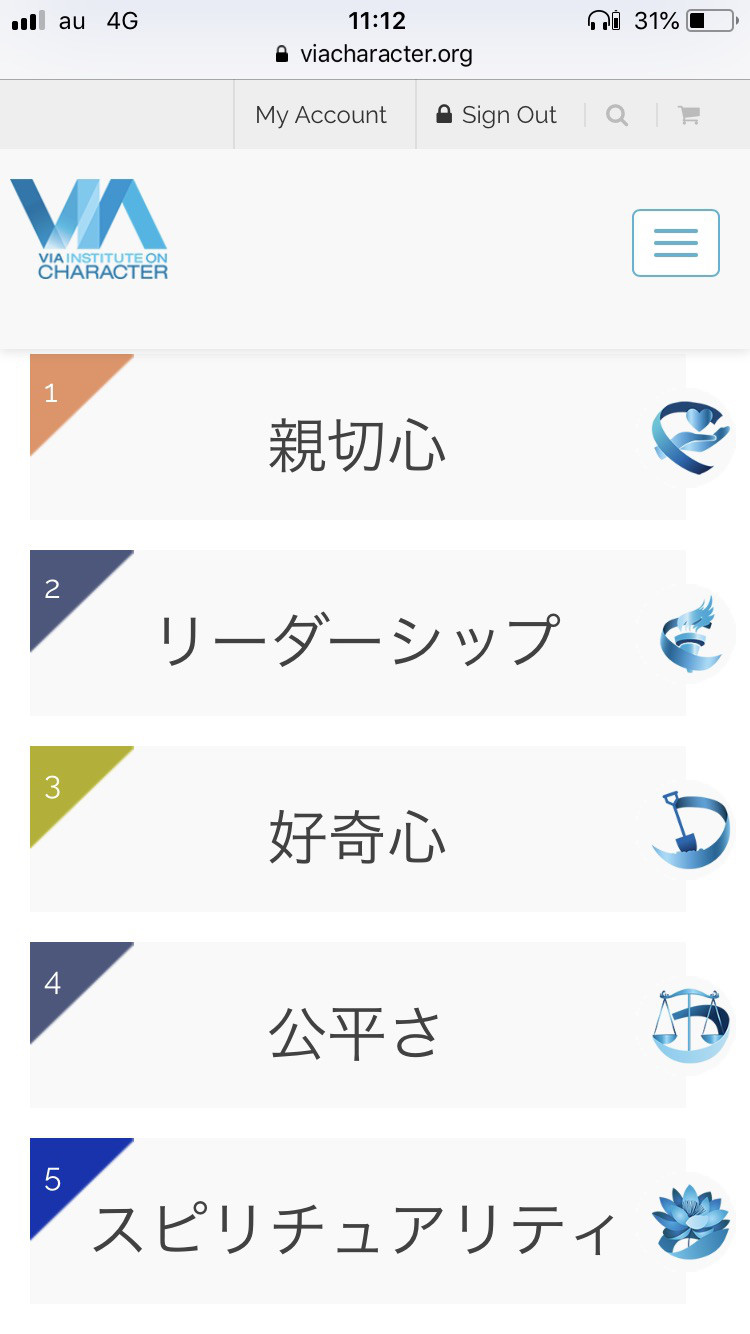Expand the スピリチュアリティ strength
Viewport: 750px width, 1334px height.
(357, 1226)
